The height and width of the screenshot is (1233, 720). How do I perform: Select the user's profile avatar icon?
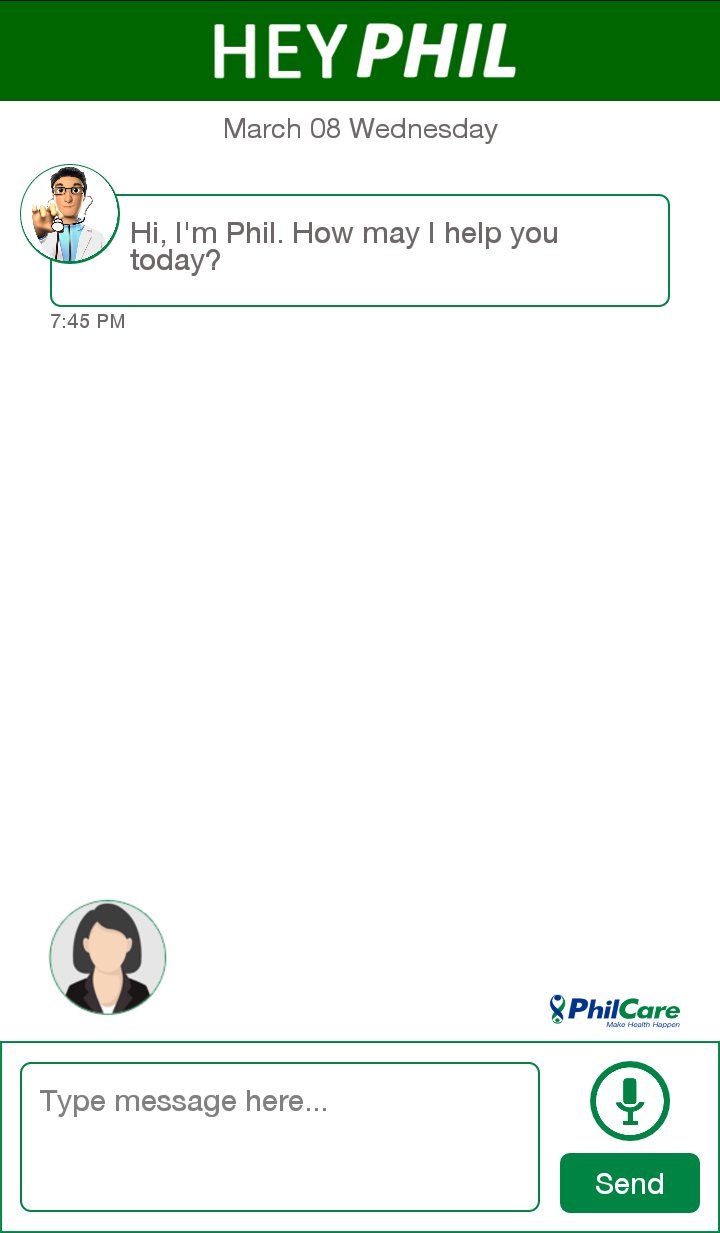(x=107, y=957)
